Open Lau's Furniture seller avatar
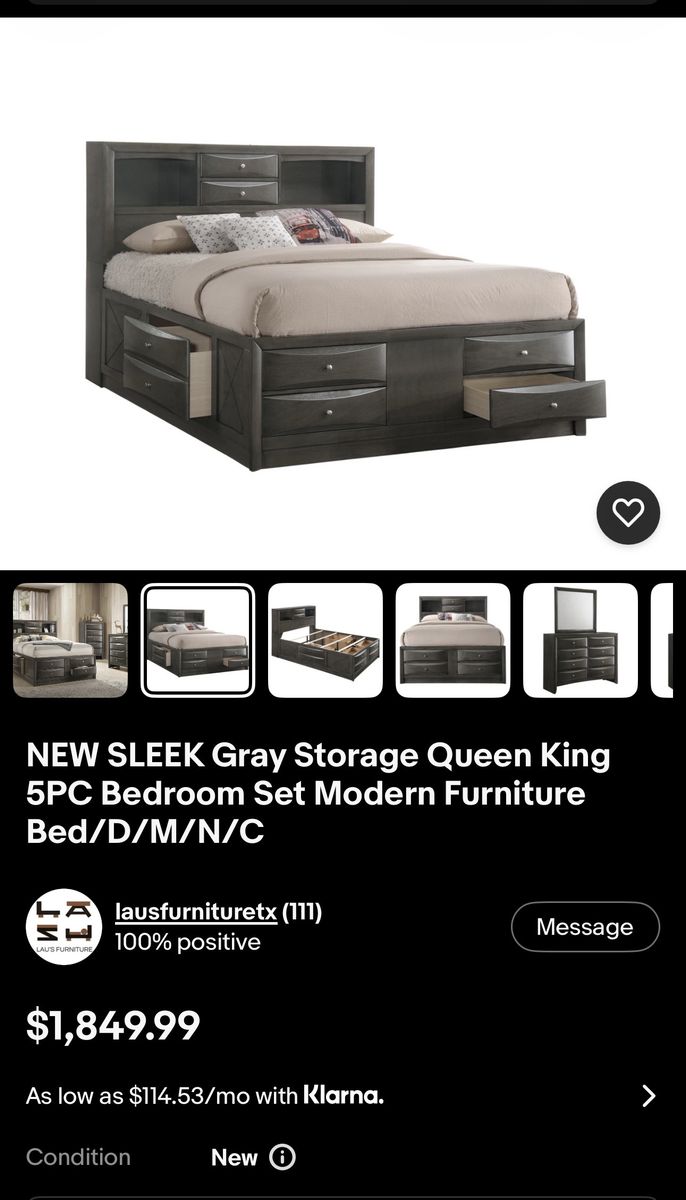Image resolution: width=686 pixels, height=1200 pixels. tap(64, 927)
